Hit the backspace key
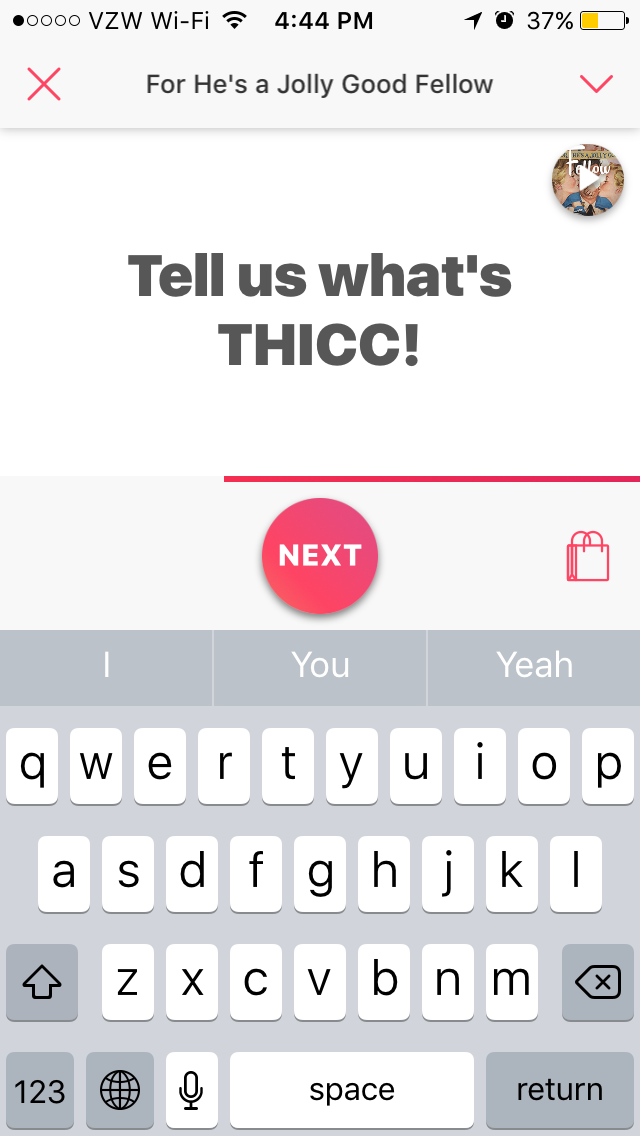The width and height of the screenshot is (640, 1136). click(597, 983)
